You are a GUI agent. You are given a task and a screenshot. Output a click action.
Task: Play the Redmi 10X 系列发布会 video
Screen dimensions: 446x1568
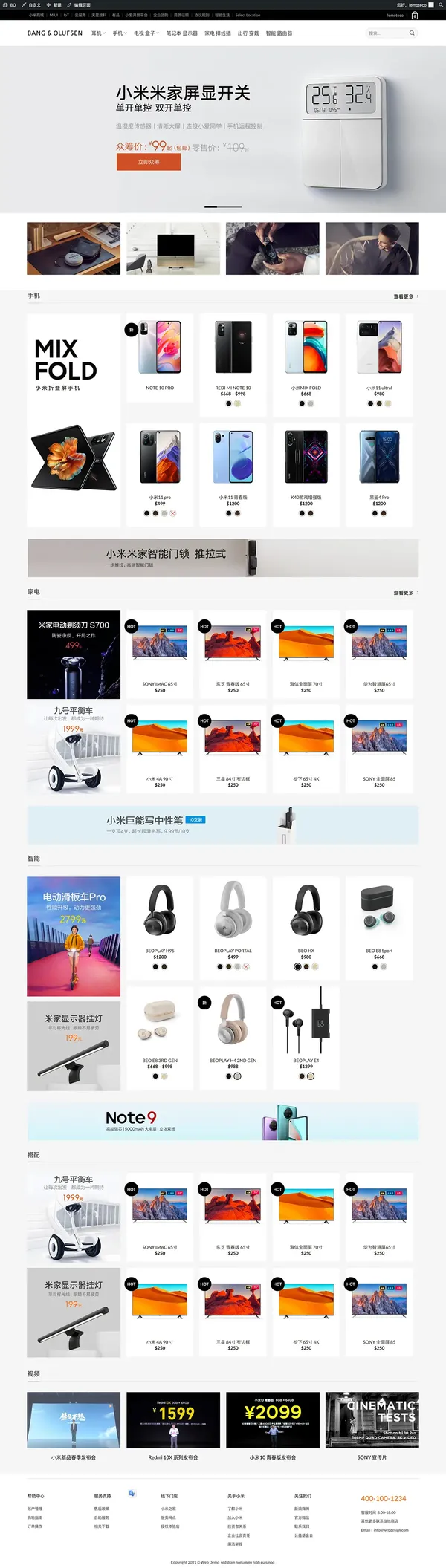[x=173, y=1419]
